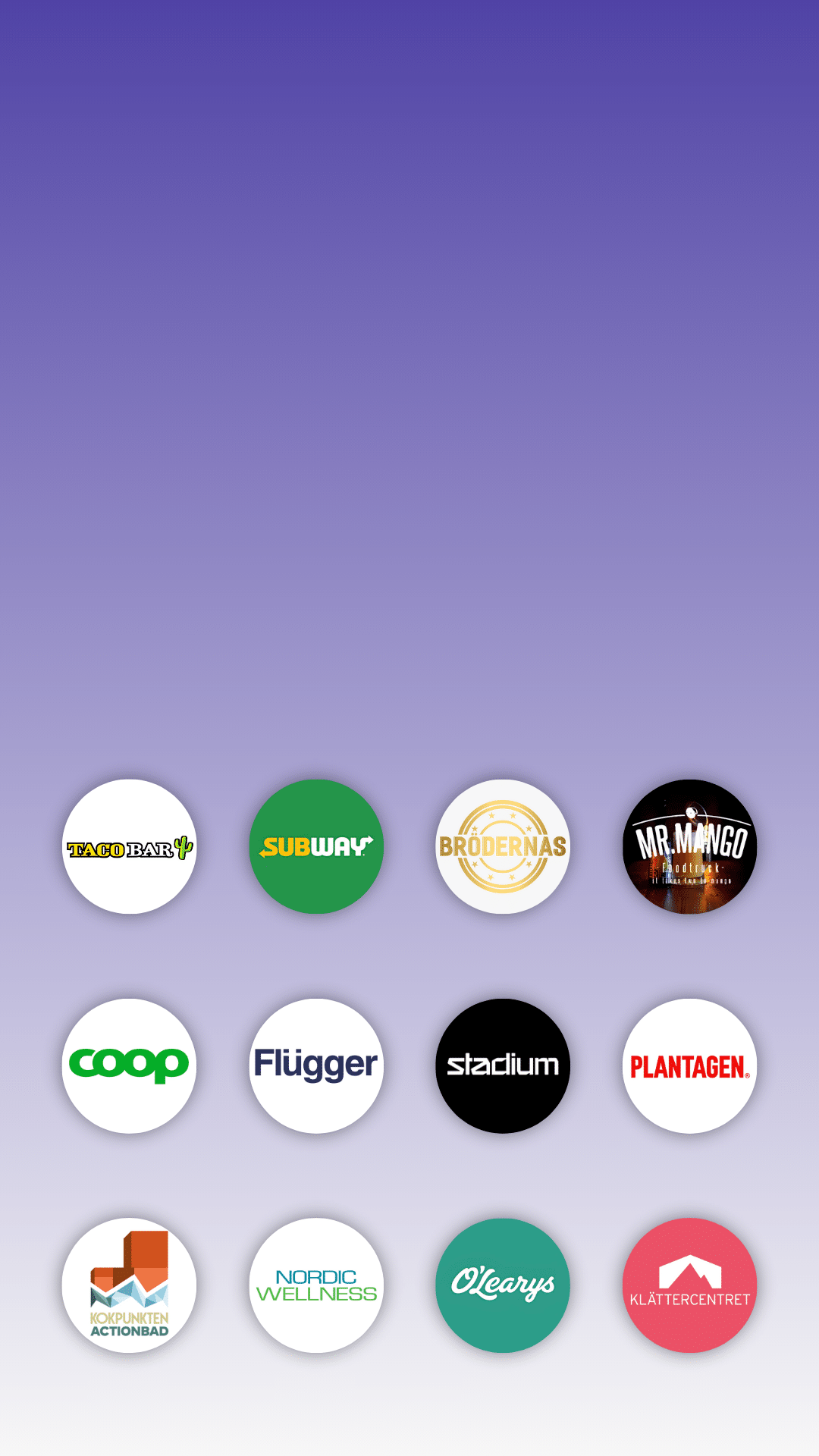819x1456 pixels.
Task: Choose the Klättercentret tile
Action: pyautogui.click(x=690, y=1285)
